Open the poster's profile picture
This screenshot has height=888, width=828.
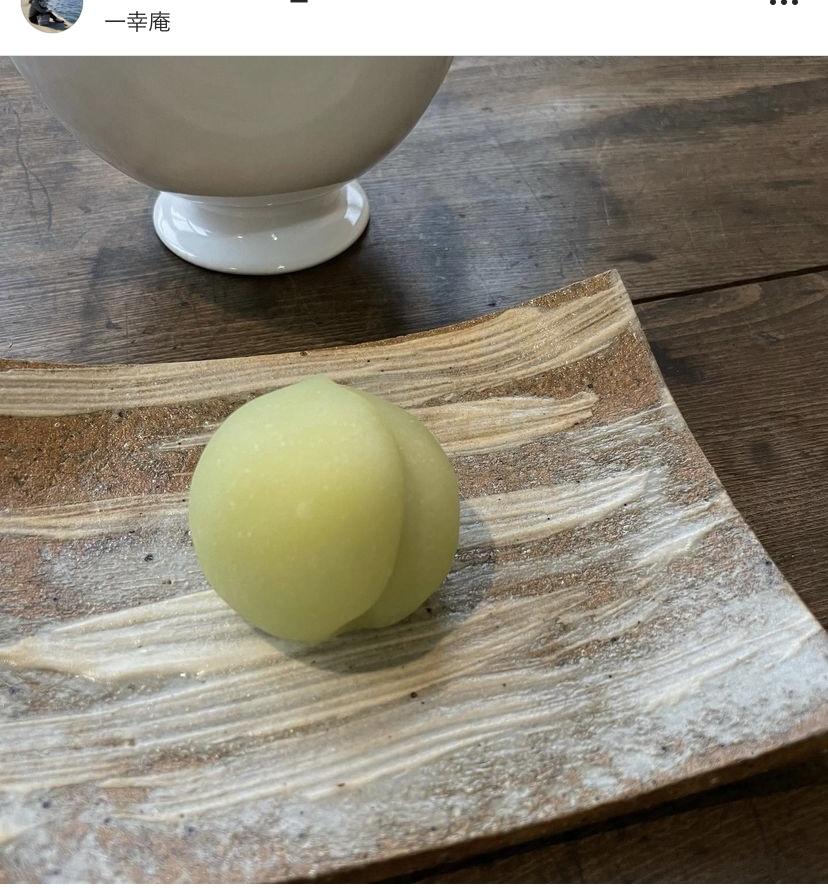coord(52,10)
